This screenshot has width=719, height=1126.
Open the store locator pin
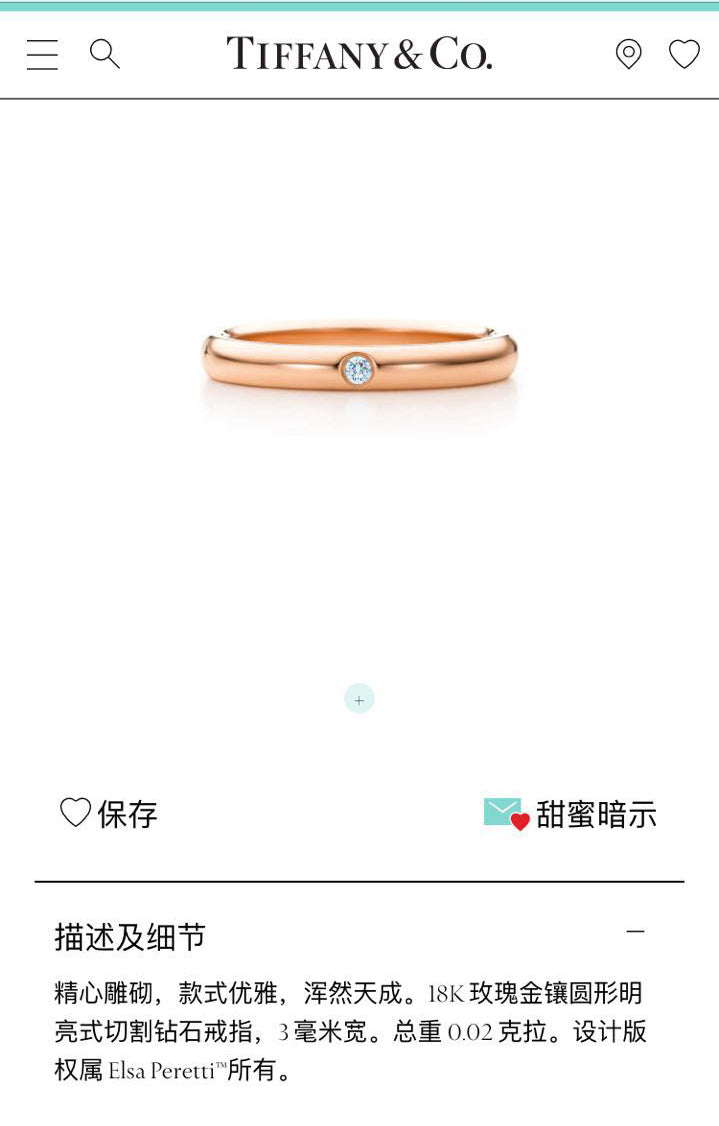[628, 54]
